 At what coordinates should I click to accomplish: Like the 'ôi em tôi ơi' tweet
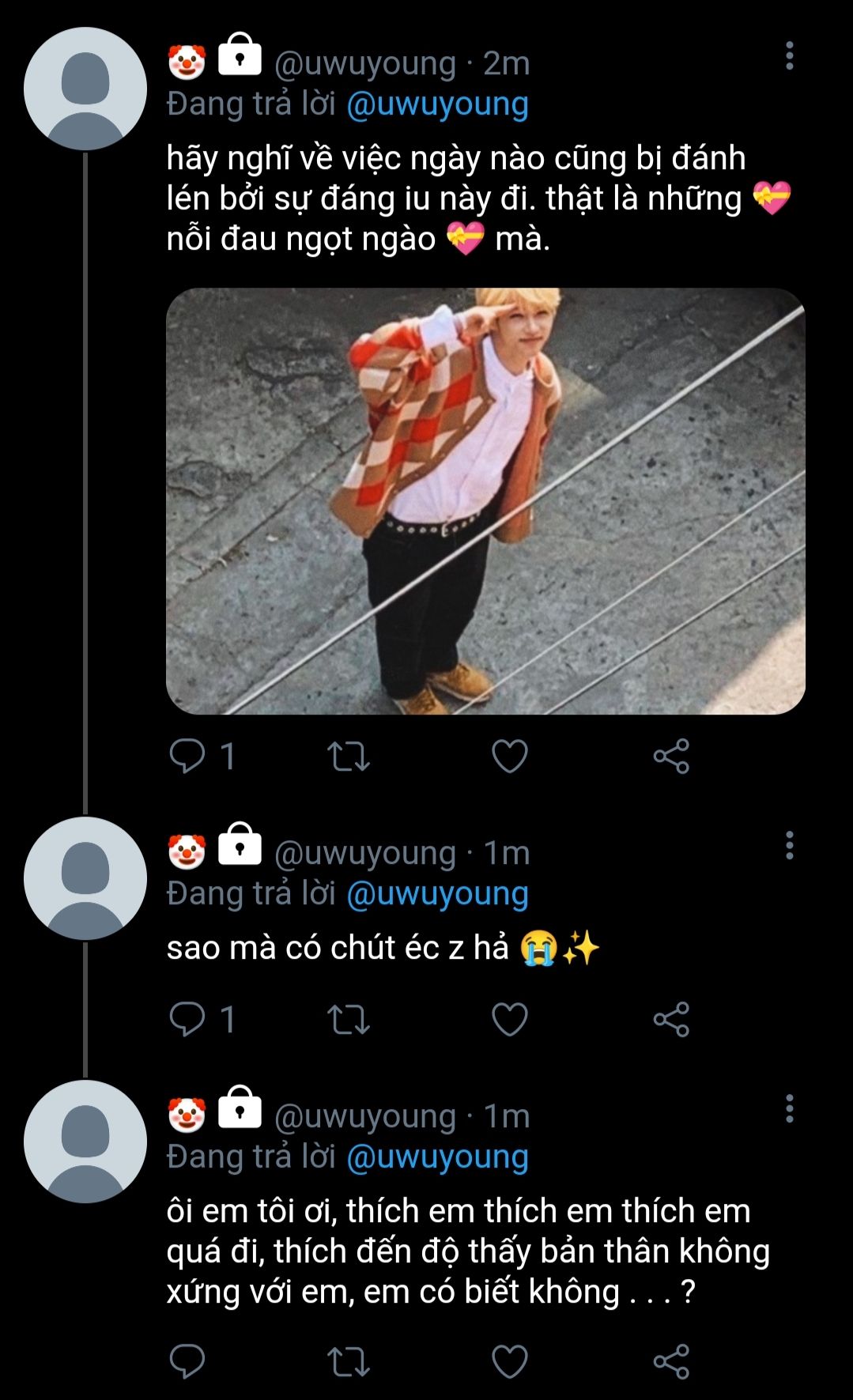[510, 1361]
